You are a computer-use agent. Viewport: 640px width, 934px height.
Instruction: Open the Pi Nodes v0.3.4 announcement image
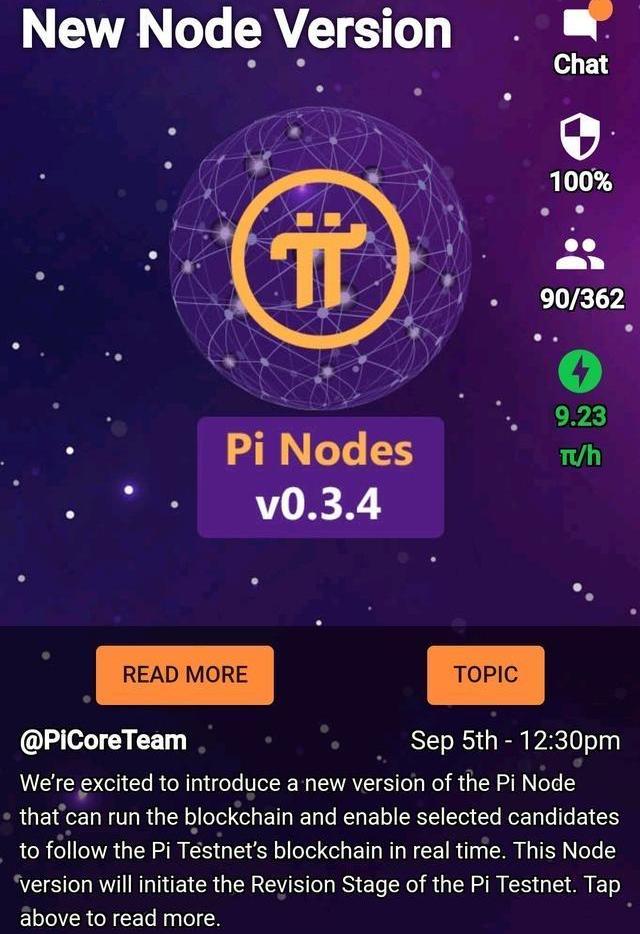pyautogui.click(x=320, y=330)
